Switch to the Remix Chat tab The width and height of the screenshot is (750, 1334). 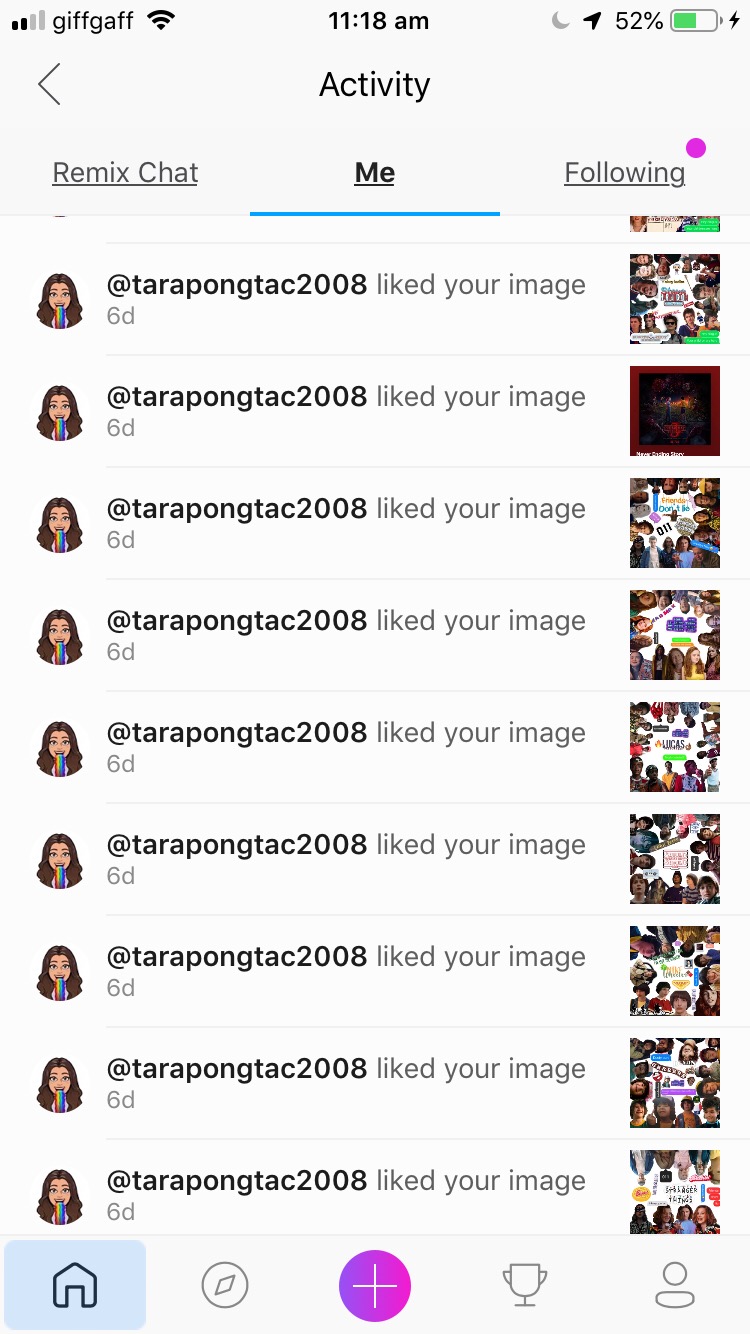point(125,173)
